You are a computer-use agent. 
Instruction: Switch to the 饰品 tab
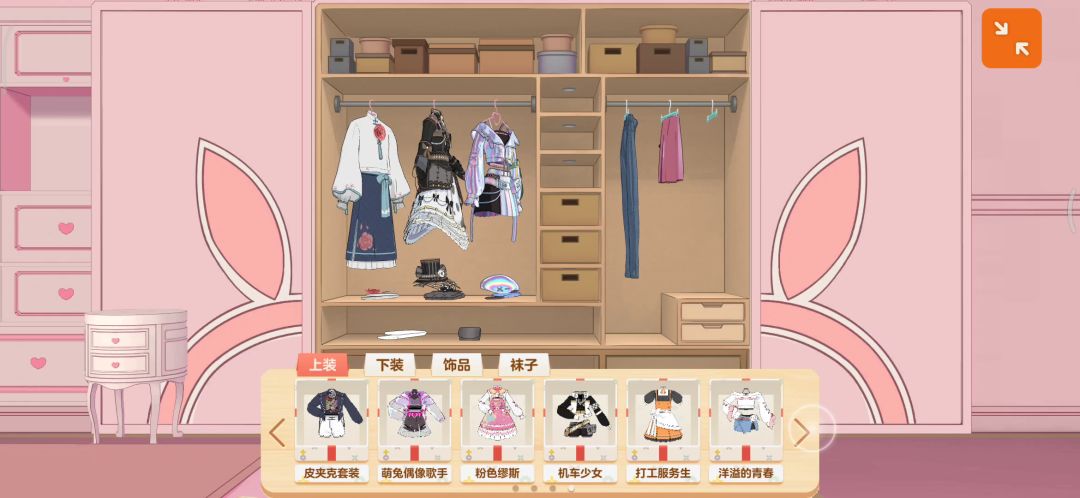pos(456,365)
